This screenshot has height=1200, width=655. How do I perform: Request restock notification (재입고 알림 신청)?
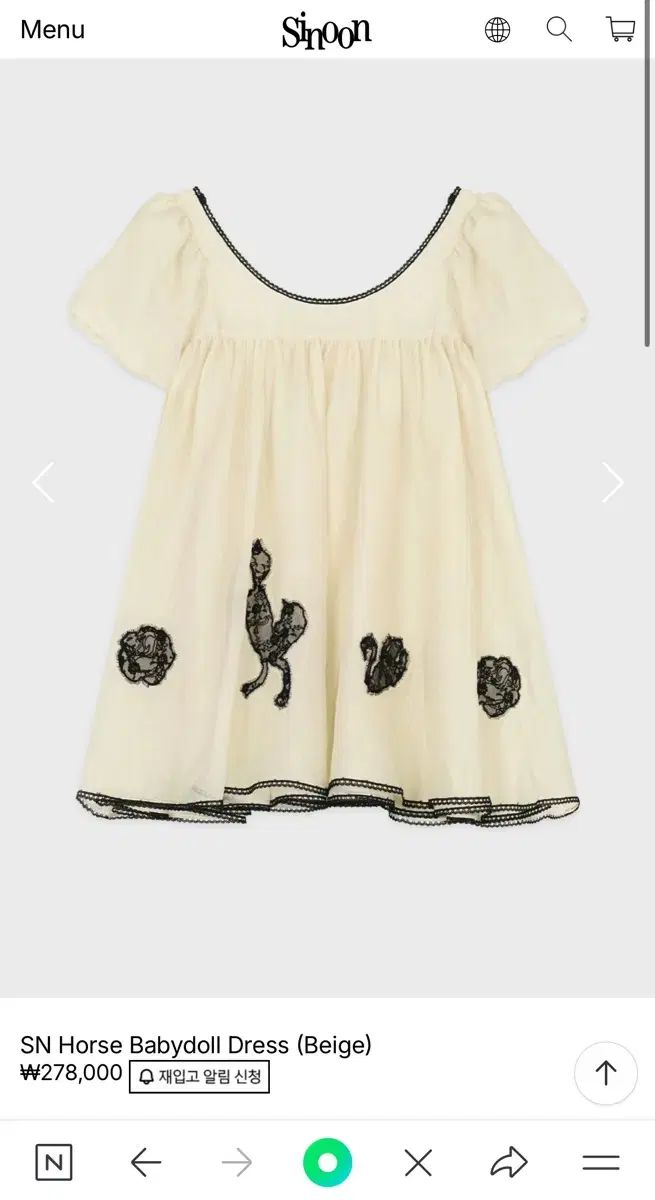point(199,1076)
